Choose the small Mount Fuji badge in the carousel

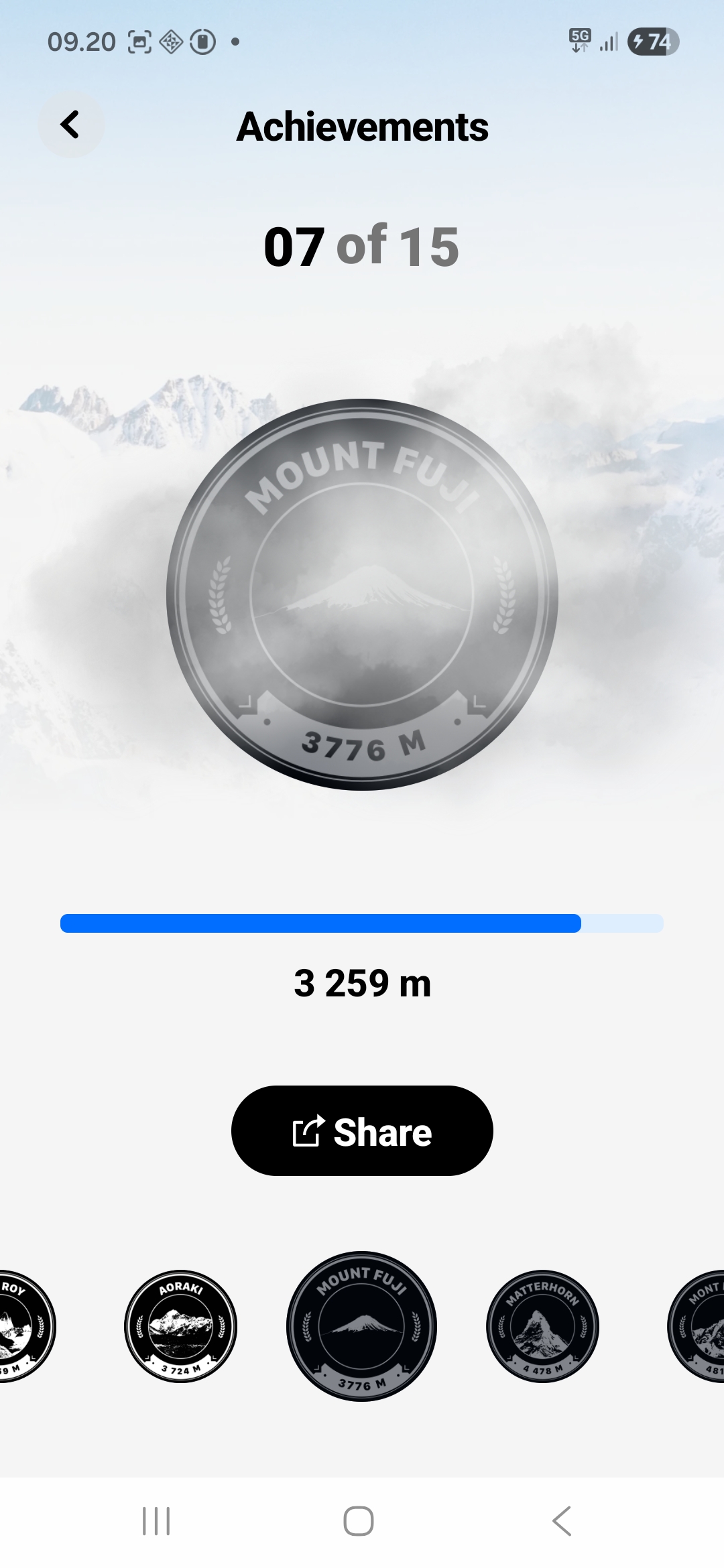(x=361, y=1326)
